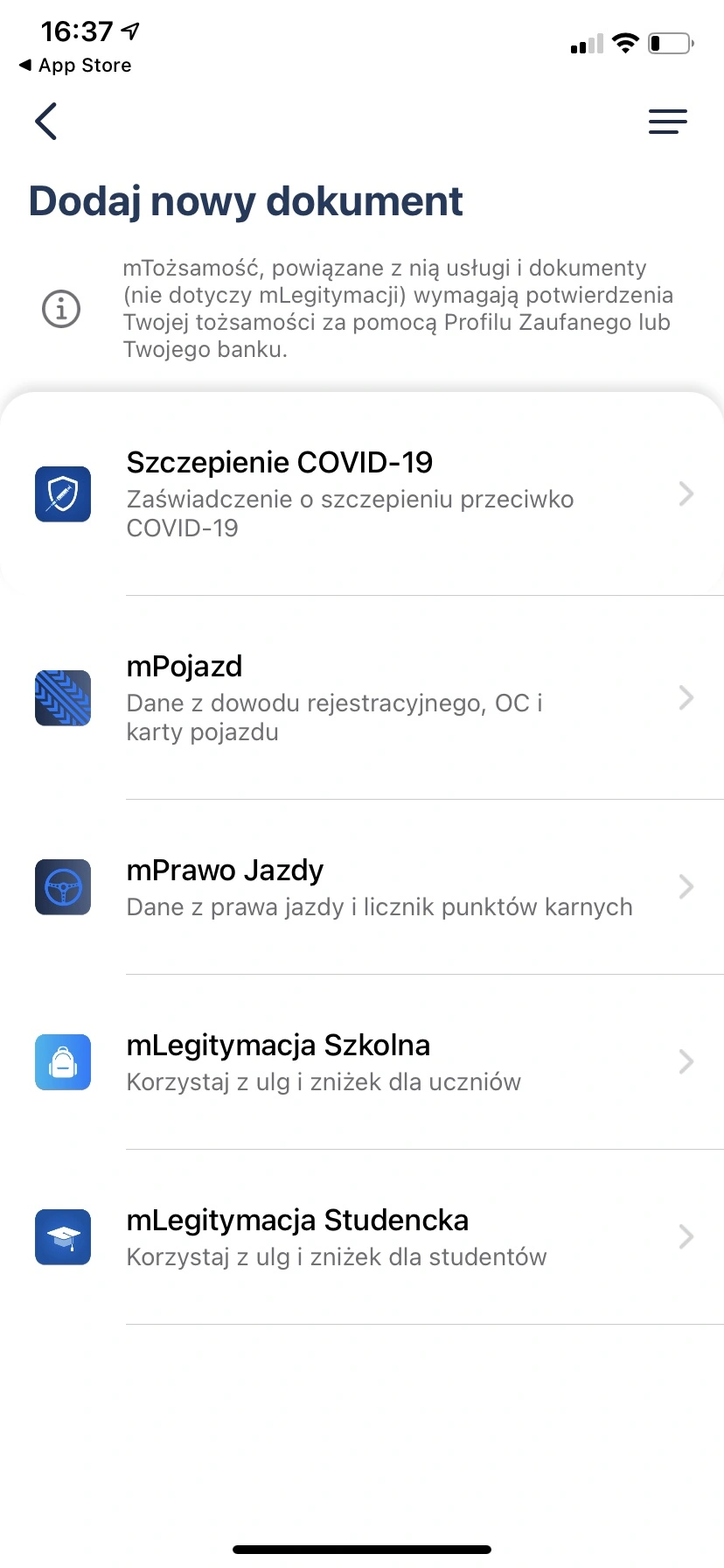The image size is (724, 1568).
Task: Add Szczepienie COVID-19 certificate
Action: coord(362,493)
